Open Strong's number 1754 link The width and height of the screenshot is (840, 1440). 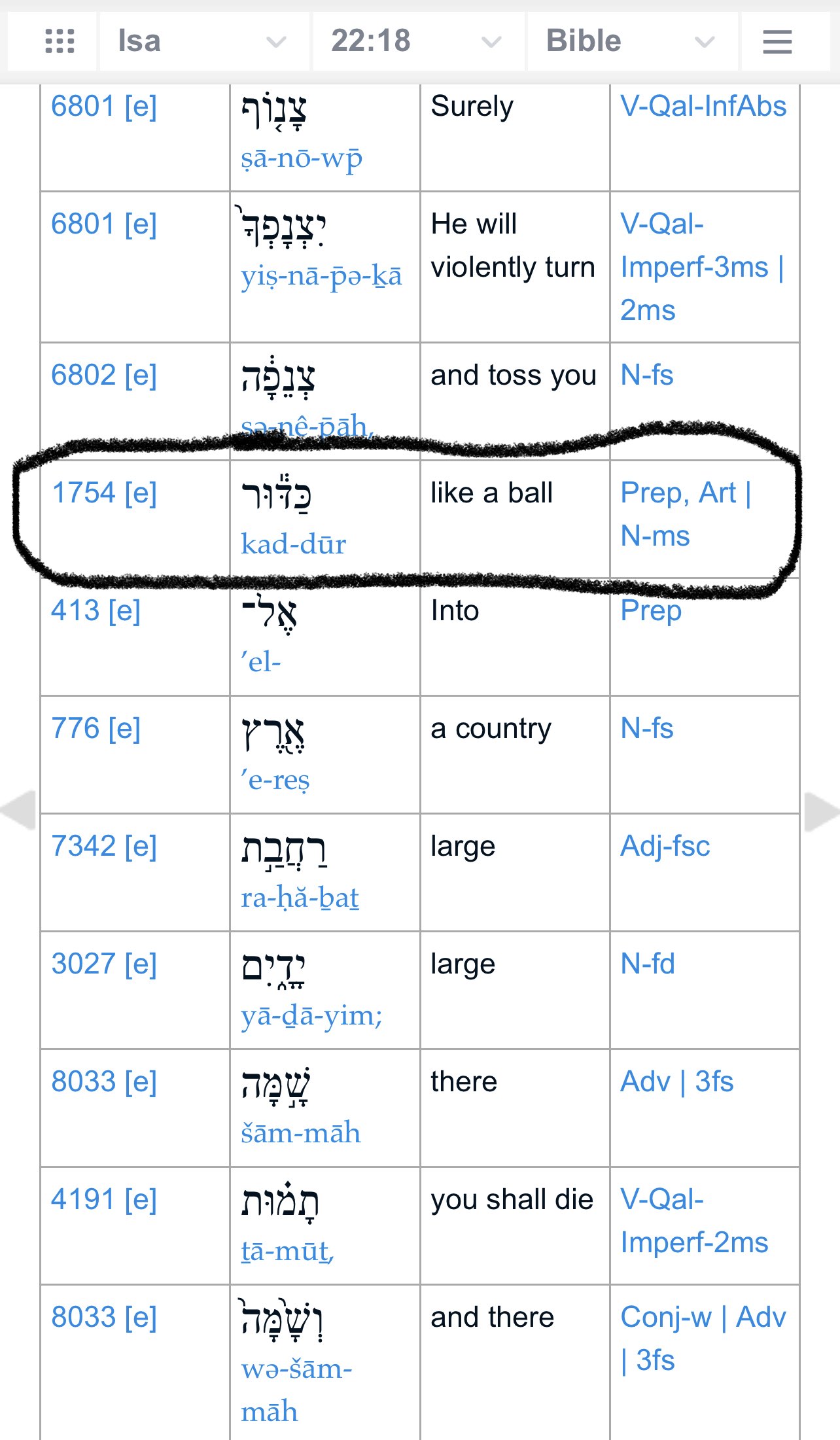tap(84, 493)
